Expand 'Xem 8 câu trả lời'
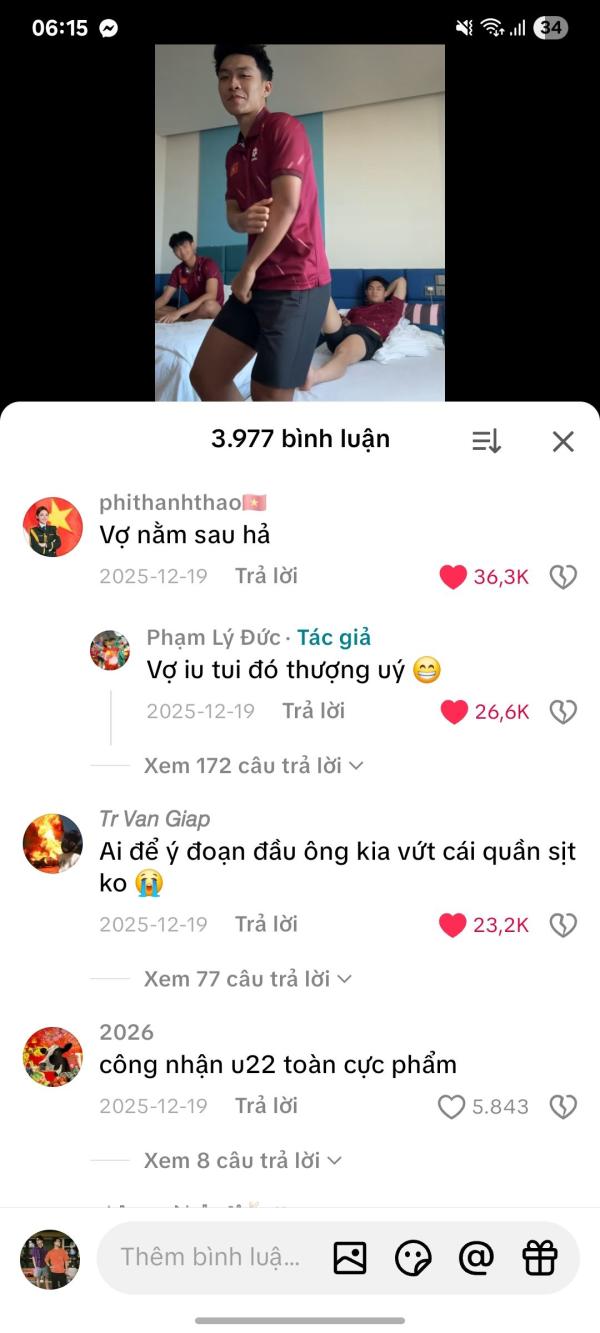Image resolution: width=600 pixels, height=1333 pixels. click(242, 1161)
